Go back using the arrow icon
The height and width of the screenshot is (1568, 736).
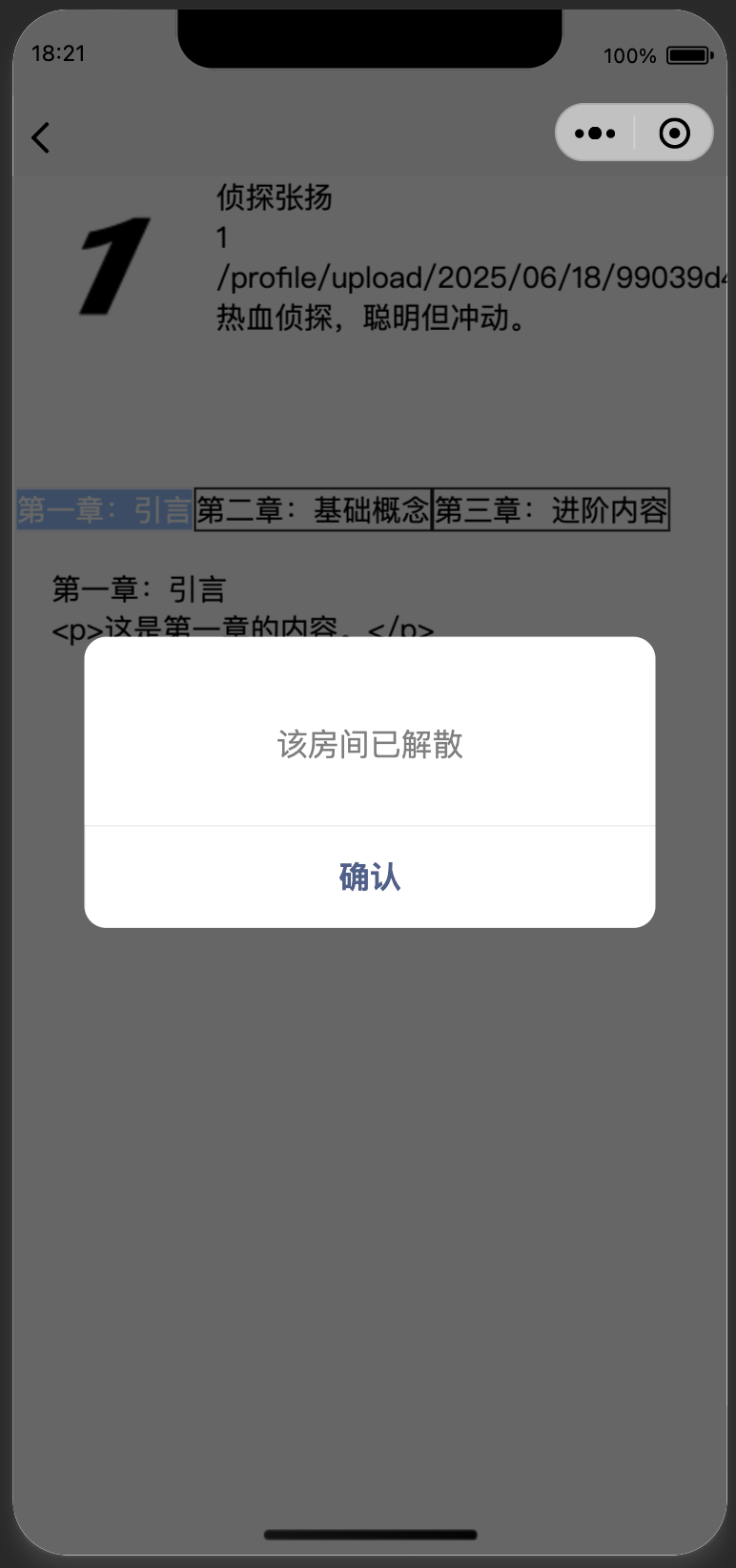(41, 138)
